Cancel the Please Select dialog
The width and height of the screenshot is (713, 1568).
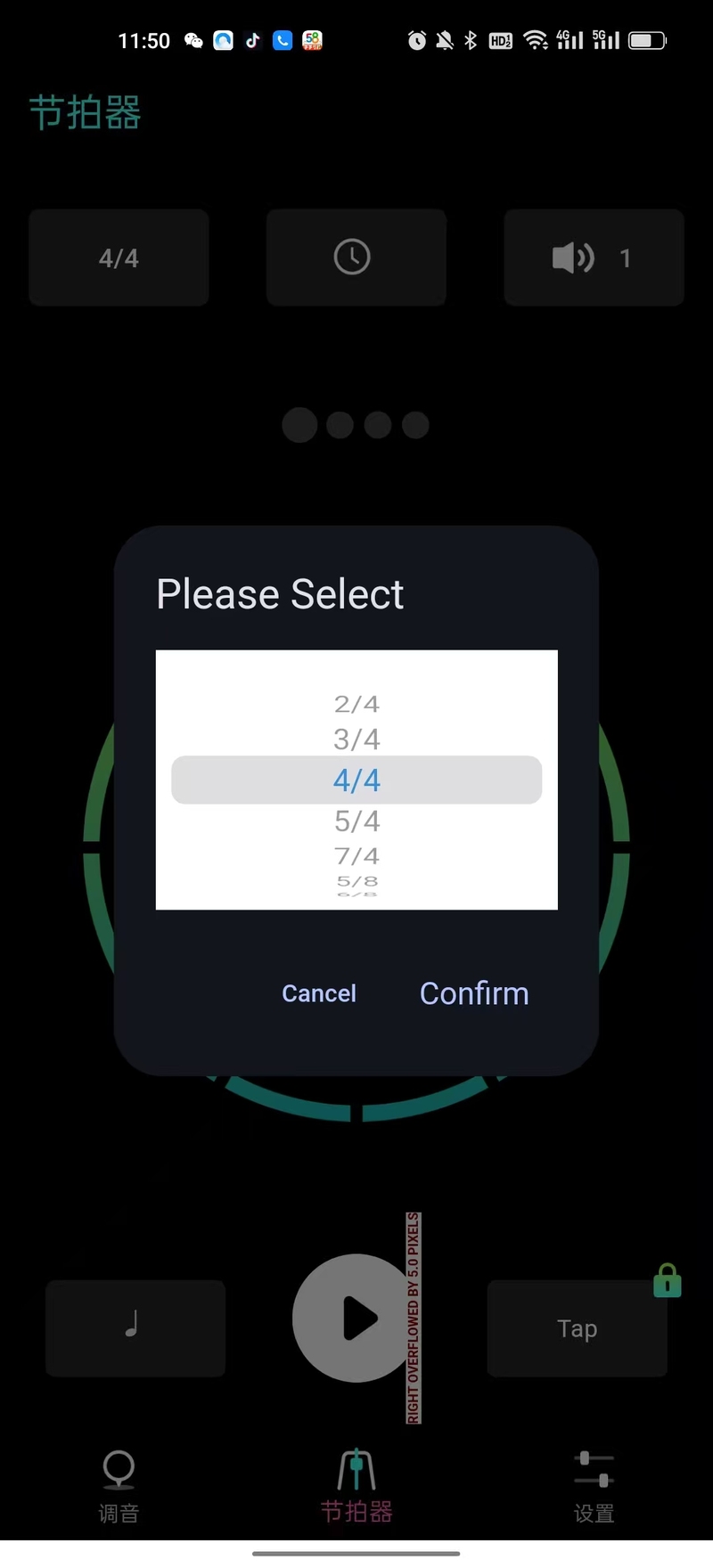click(319, 993)
